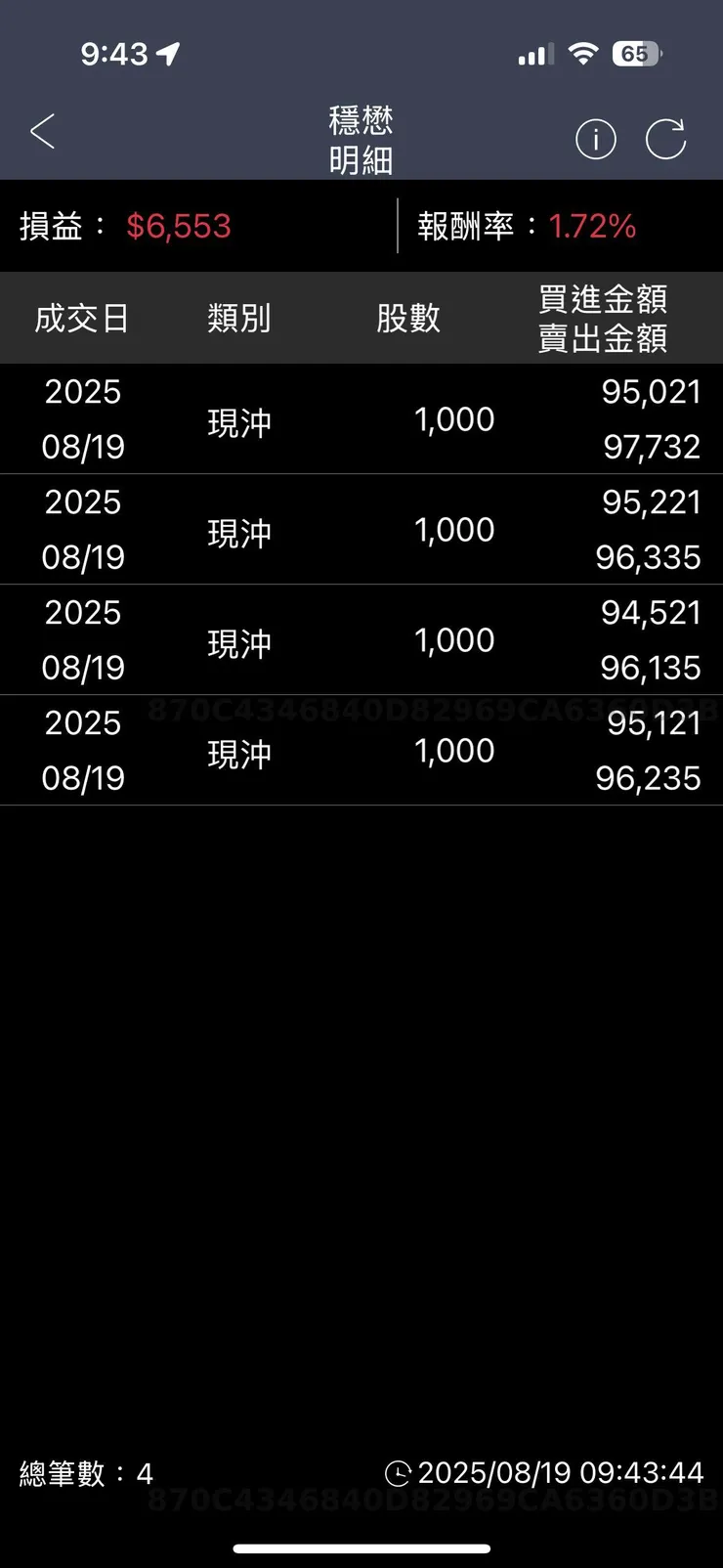Open the info icon in the header
The image size is (723, 1568).
tap(595, 140)
